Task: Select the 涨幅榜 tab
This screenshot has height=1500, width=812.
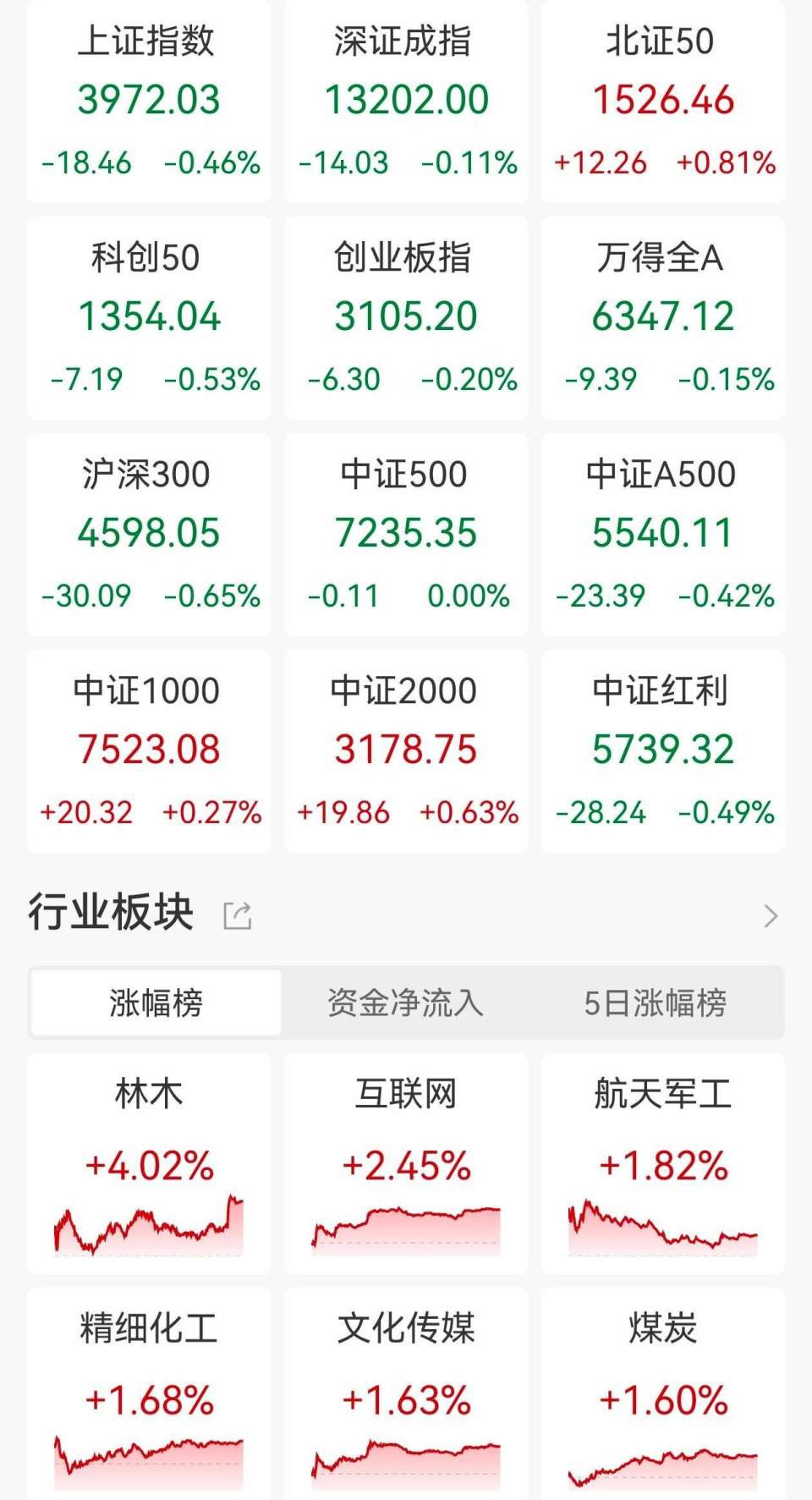Action: [x=155, y=1003]
